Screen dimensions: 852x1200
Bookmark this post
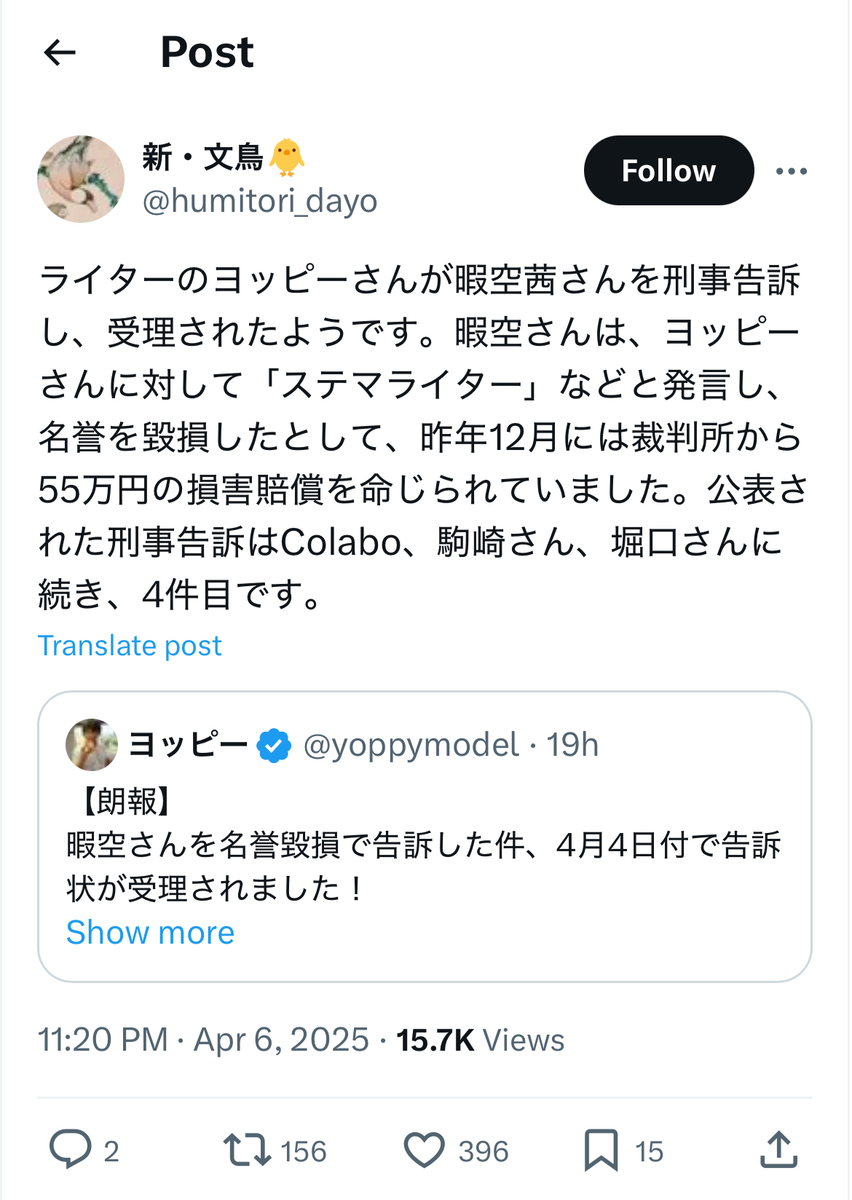tap(601, 1150)
